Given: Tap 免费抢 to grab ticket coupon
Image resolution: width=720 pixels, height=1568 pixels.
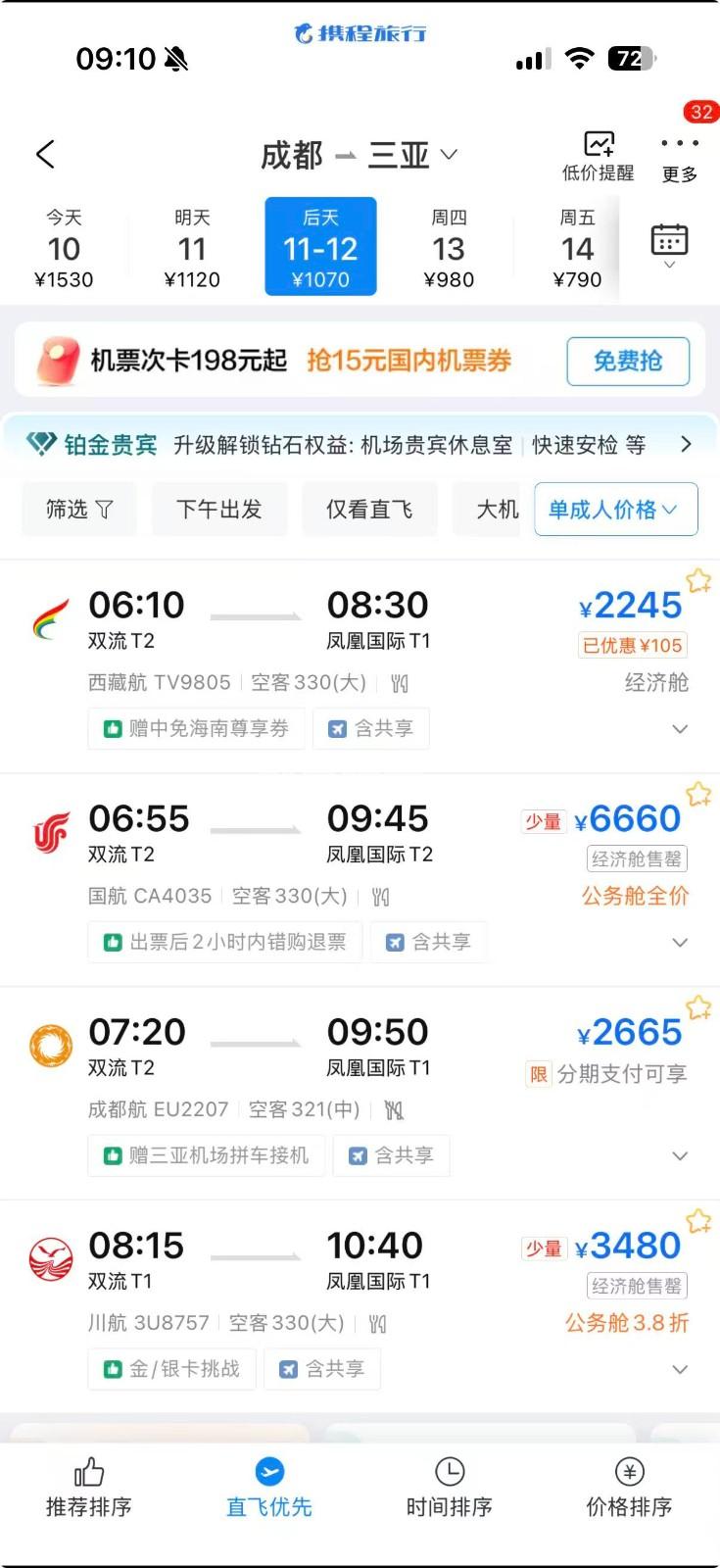Looking at the screenshot, I should (x=628, y=361).
